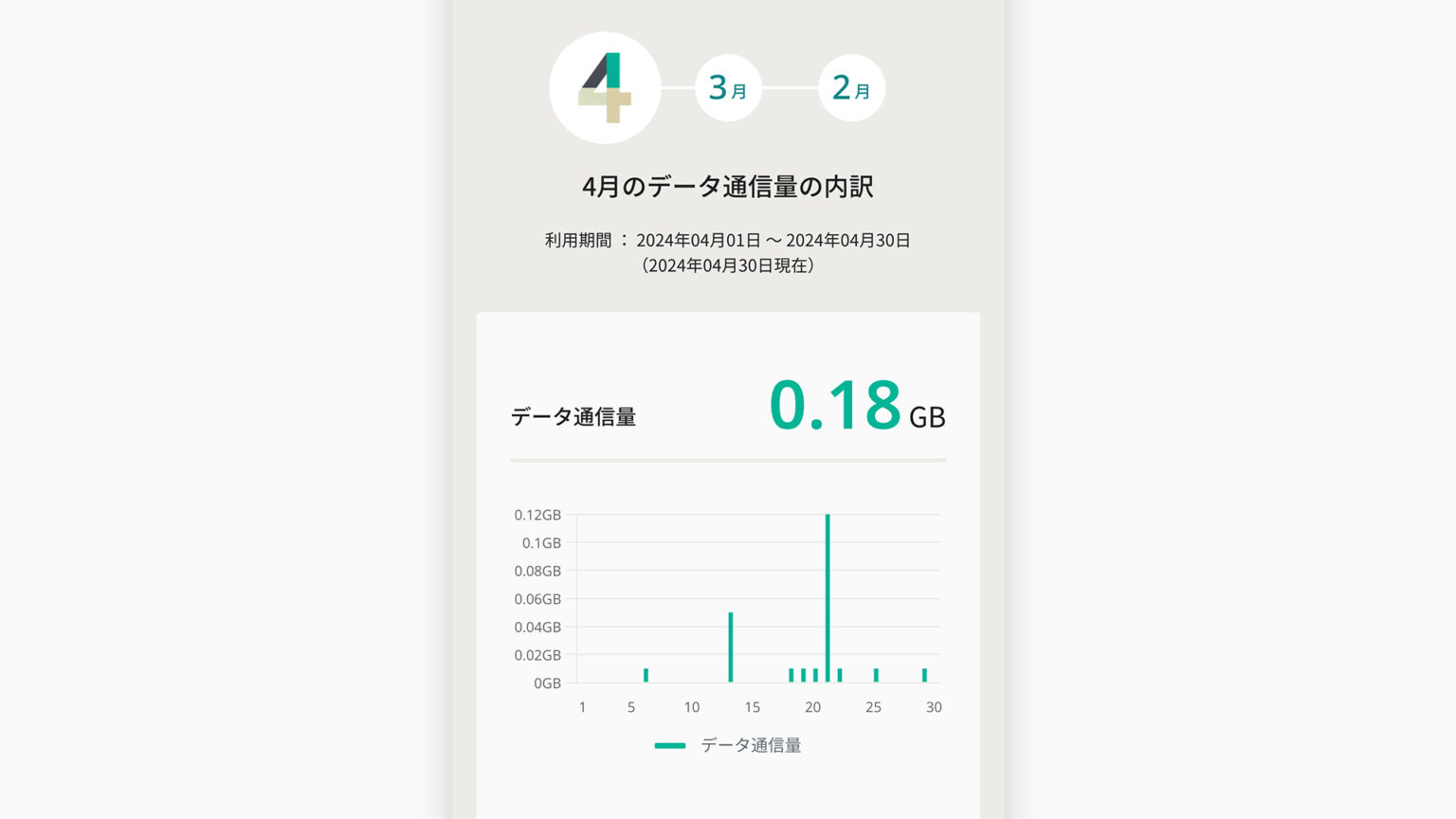Select the current month 4 circle
This screenshot has width=1456, height=819.
pos(605,88)
